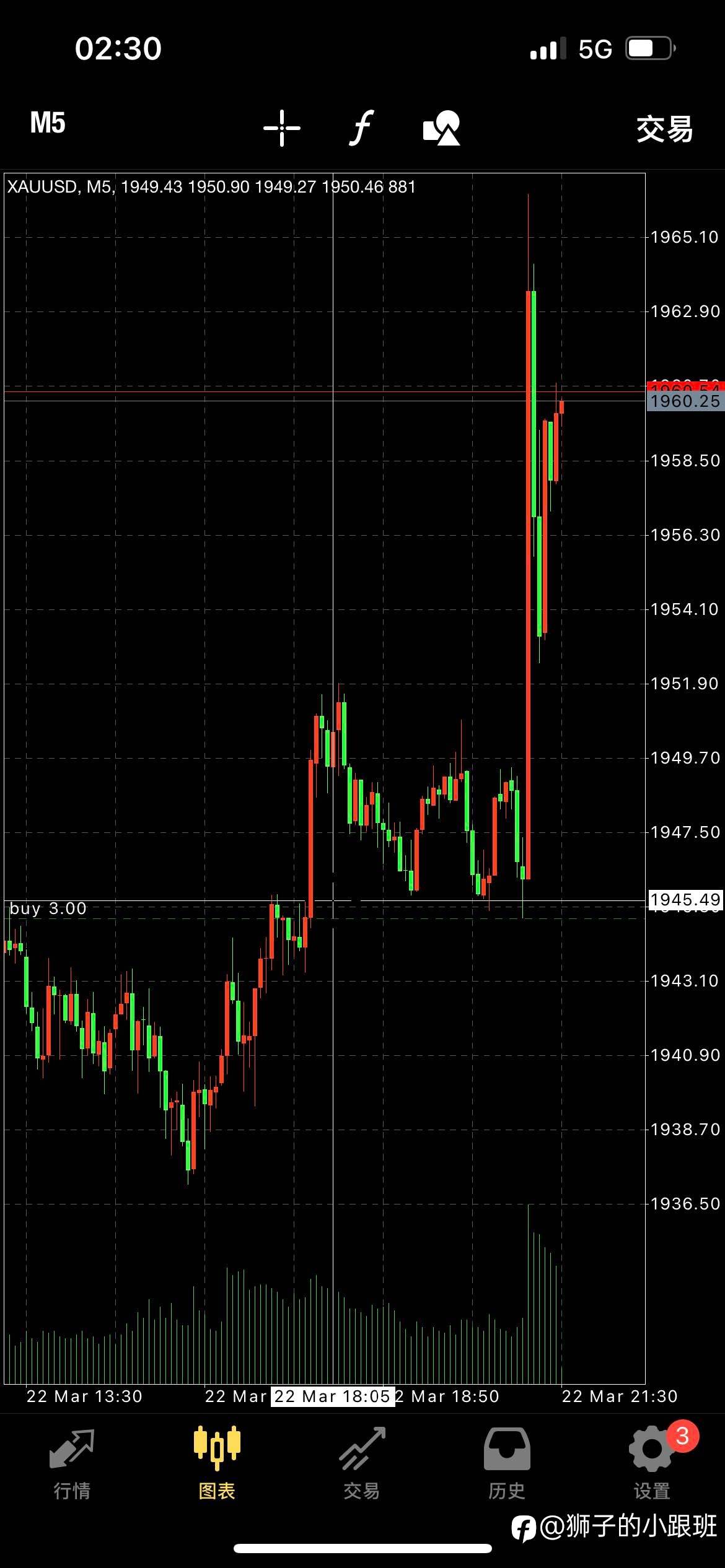Open the drawing objects shapes tool

[x=441, y=128]
